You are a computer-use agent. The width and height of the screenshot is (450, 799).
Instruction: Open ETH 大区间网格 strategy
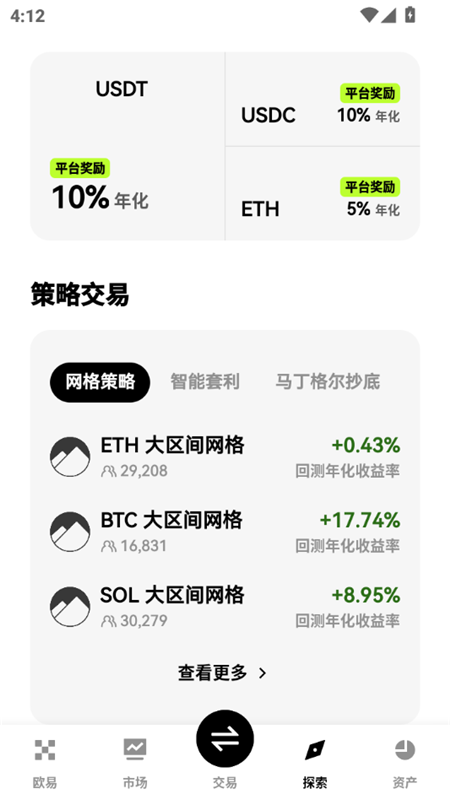(225, 457)
